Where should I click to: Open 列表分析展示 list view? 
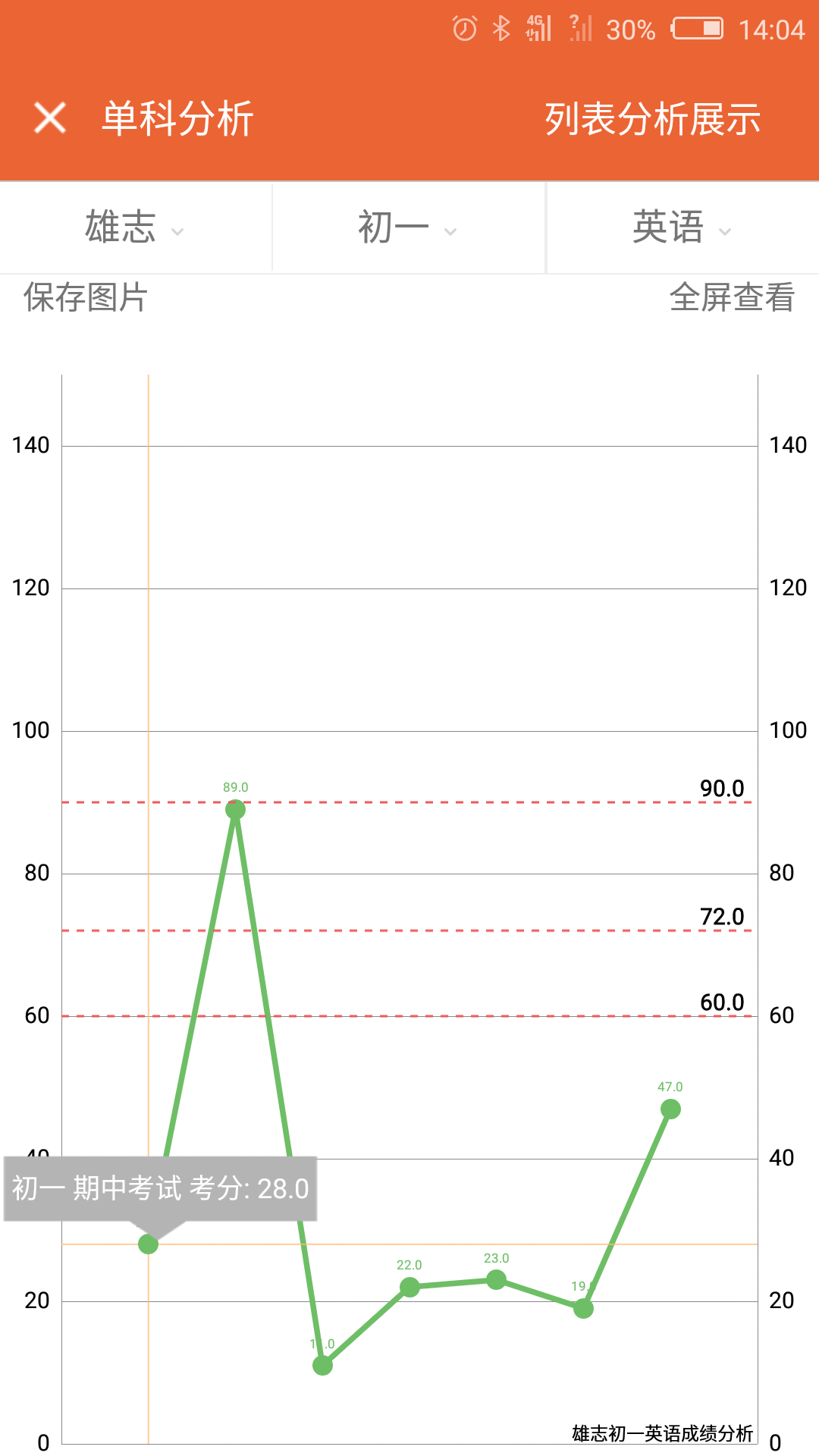tap(652, 119)
